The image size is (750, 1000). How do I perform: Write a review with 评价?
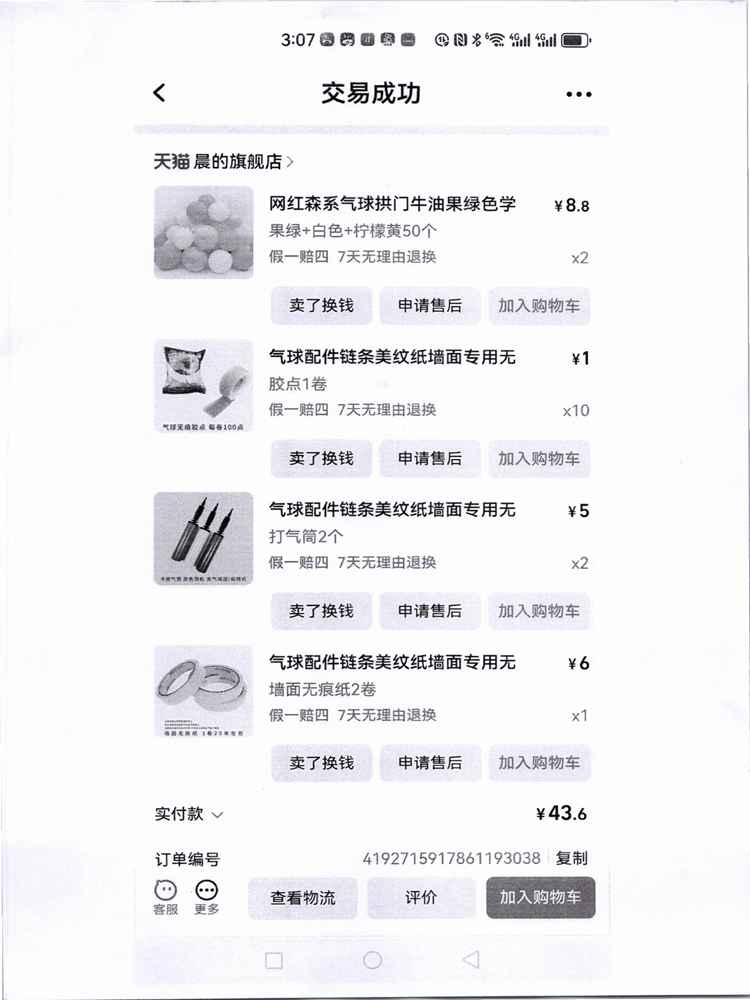(421, 898)
